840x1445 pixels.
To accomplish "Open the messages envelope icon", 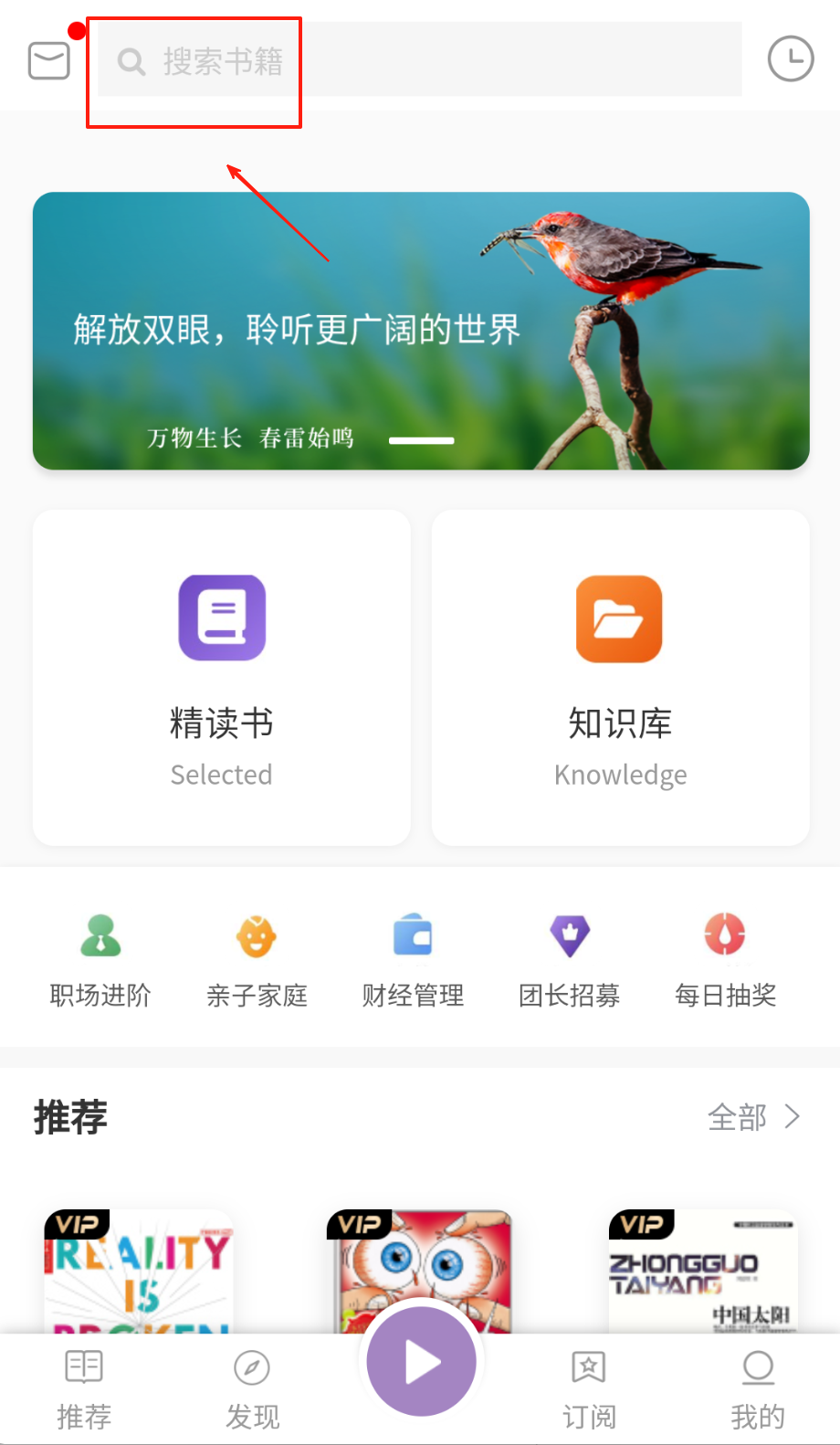I will click(48, 60).
